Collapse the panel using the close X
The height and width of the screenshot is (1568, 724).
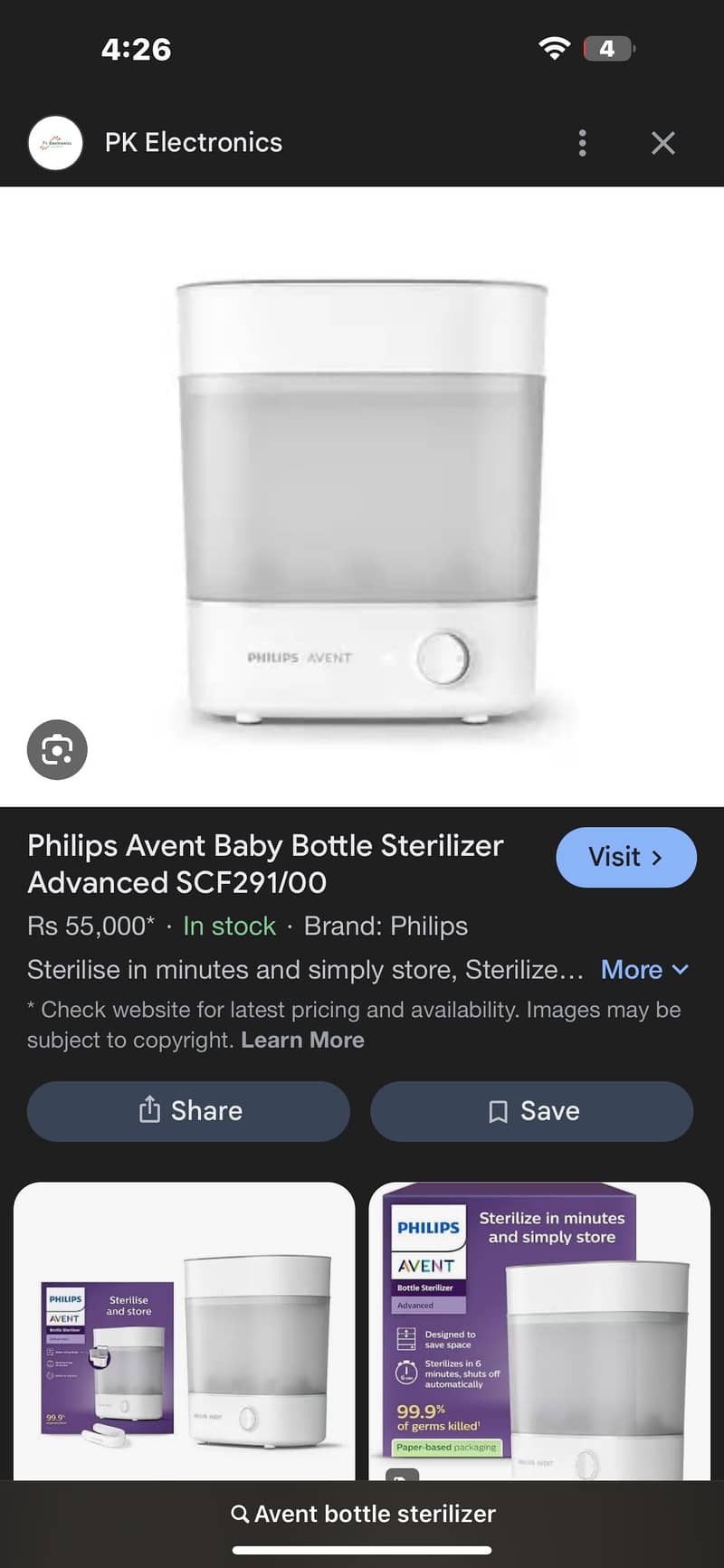coord(663,142)
